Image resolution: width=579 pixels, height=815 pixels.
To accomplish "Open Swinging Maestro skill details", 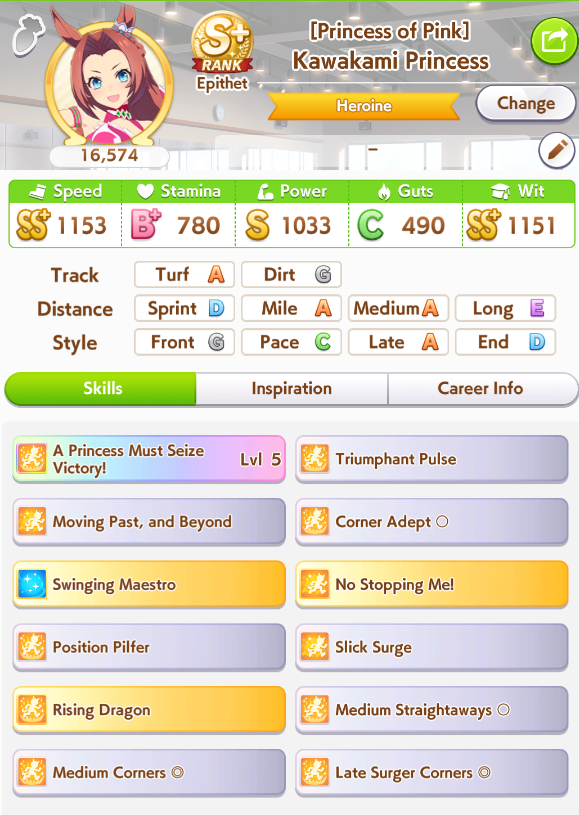I will click(x=149, y=584).
